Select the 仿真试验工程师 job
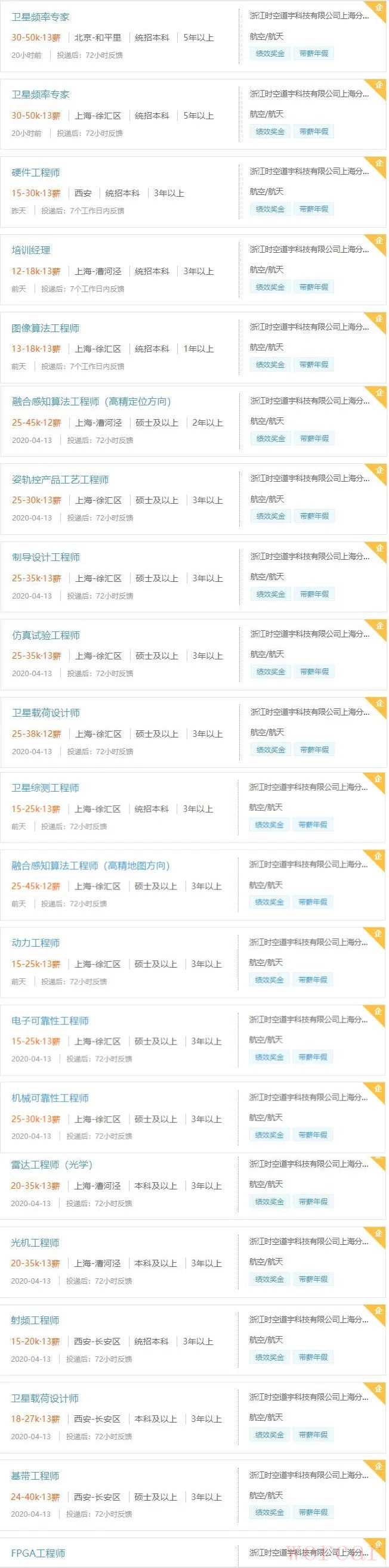 (x=46, y=636)
